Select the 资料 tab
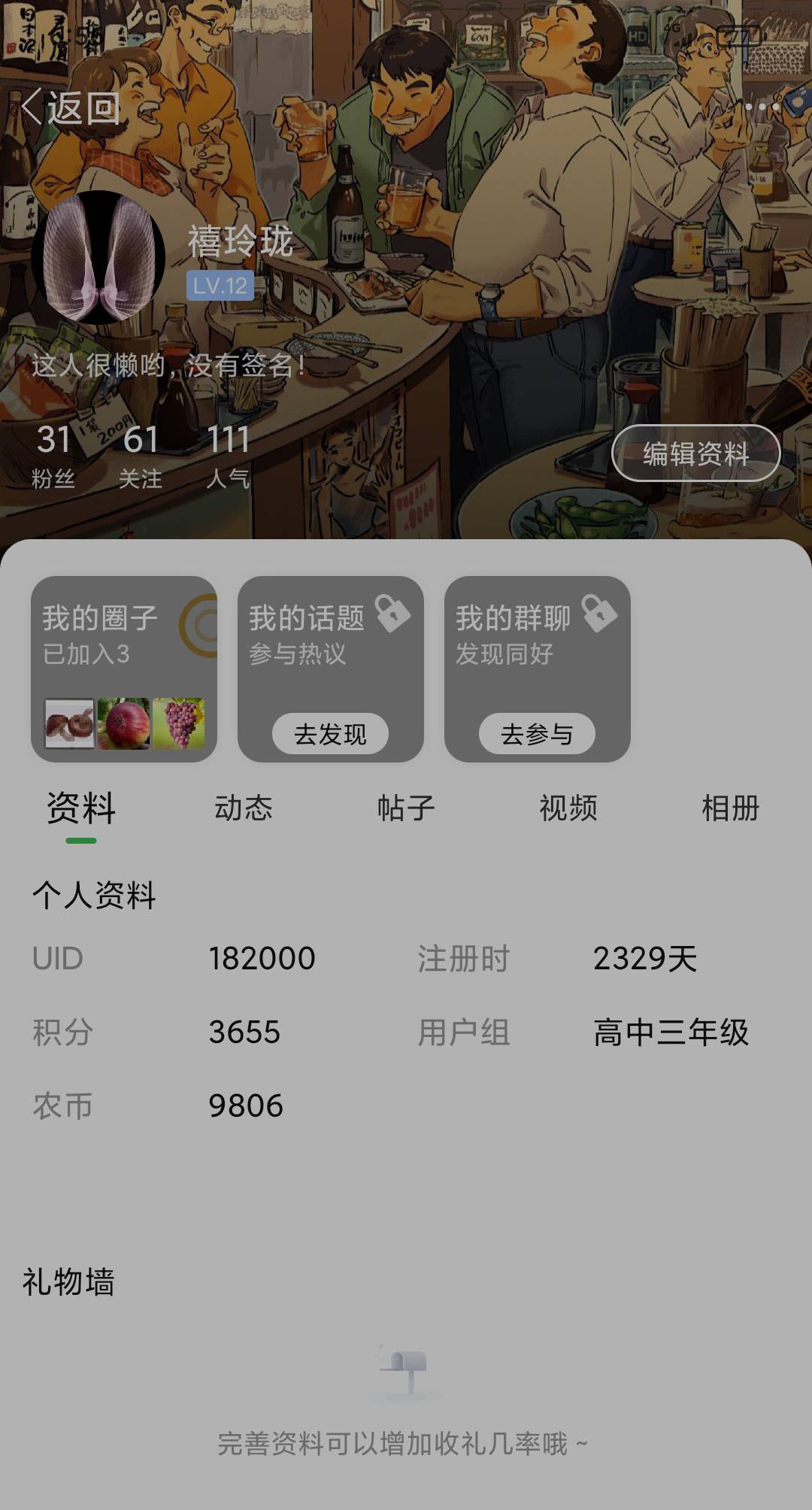This screenshot has width=812, height=1510. point(81,809)
